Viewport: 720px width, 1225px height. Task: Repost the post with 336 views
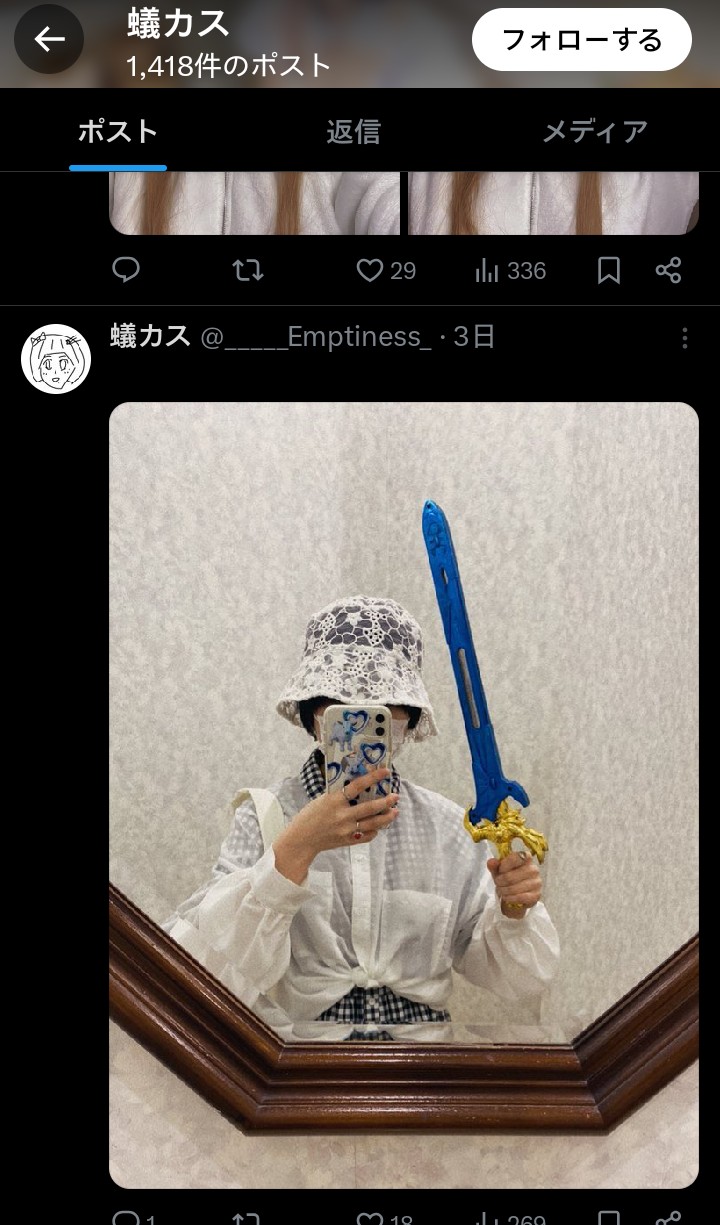(x=247, y=270)
